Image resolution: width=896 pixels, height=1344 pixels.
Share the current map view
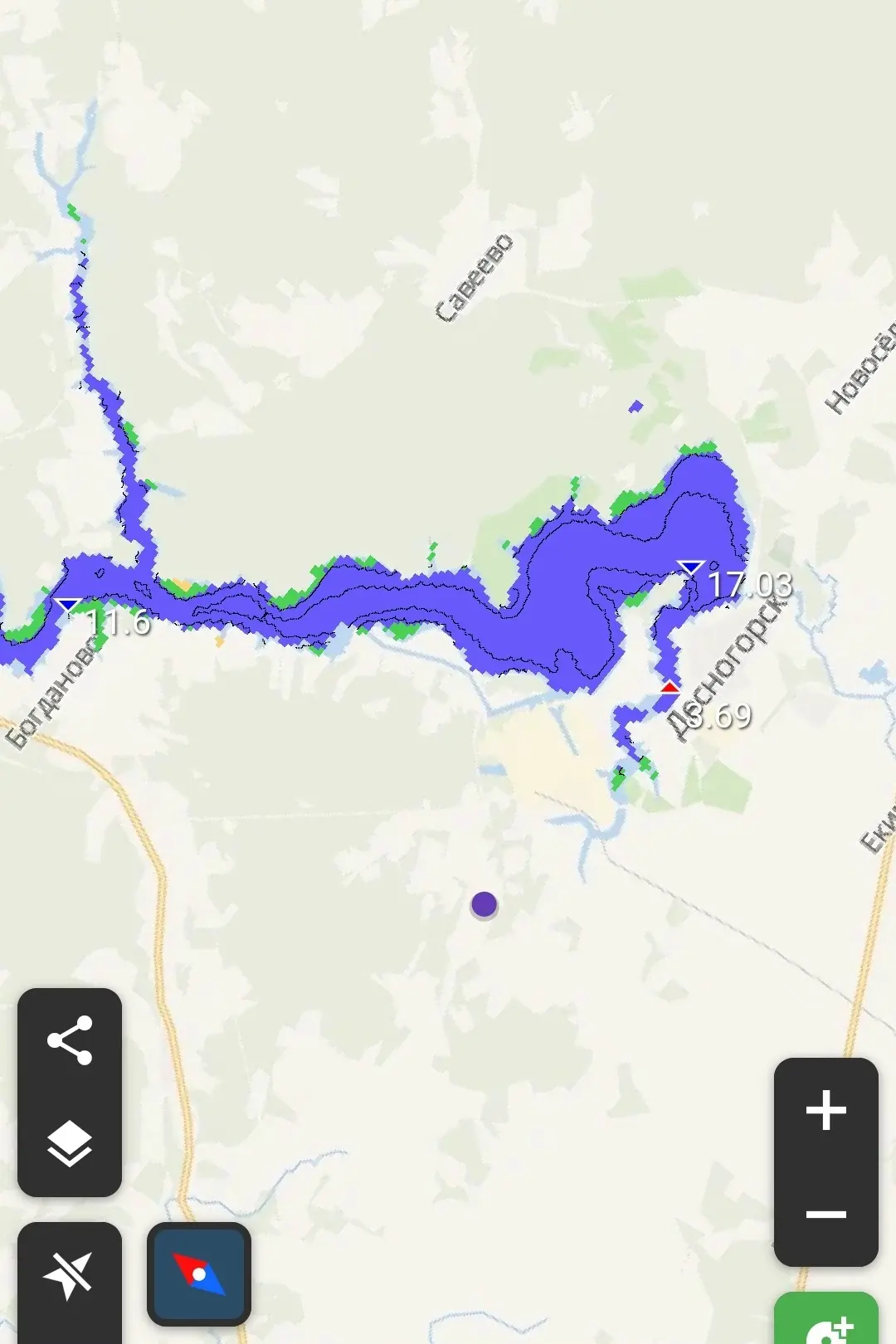tap(70, 1040)
